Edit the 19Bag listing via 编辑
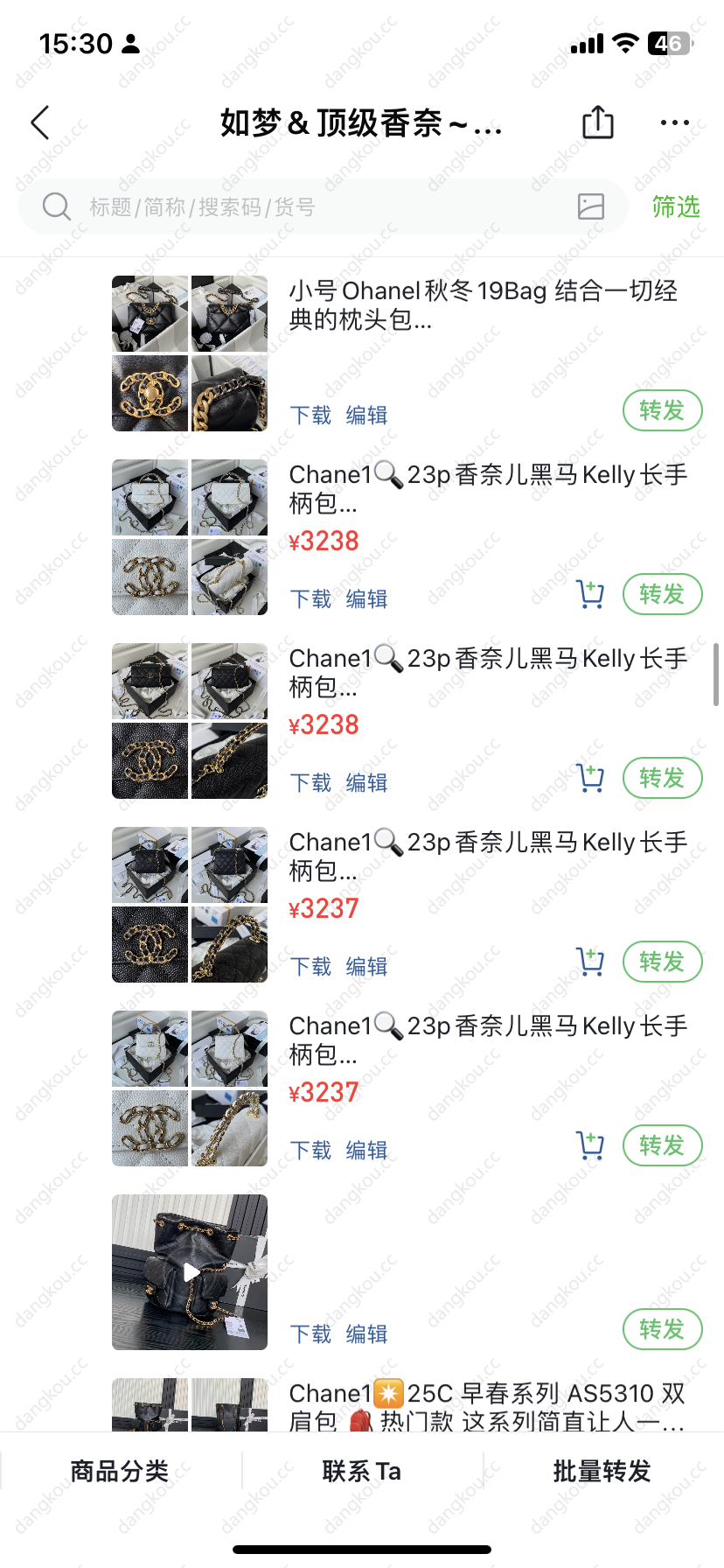This screenshot has width=724, height=1568. [366, 415]
